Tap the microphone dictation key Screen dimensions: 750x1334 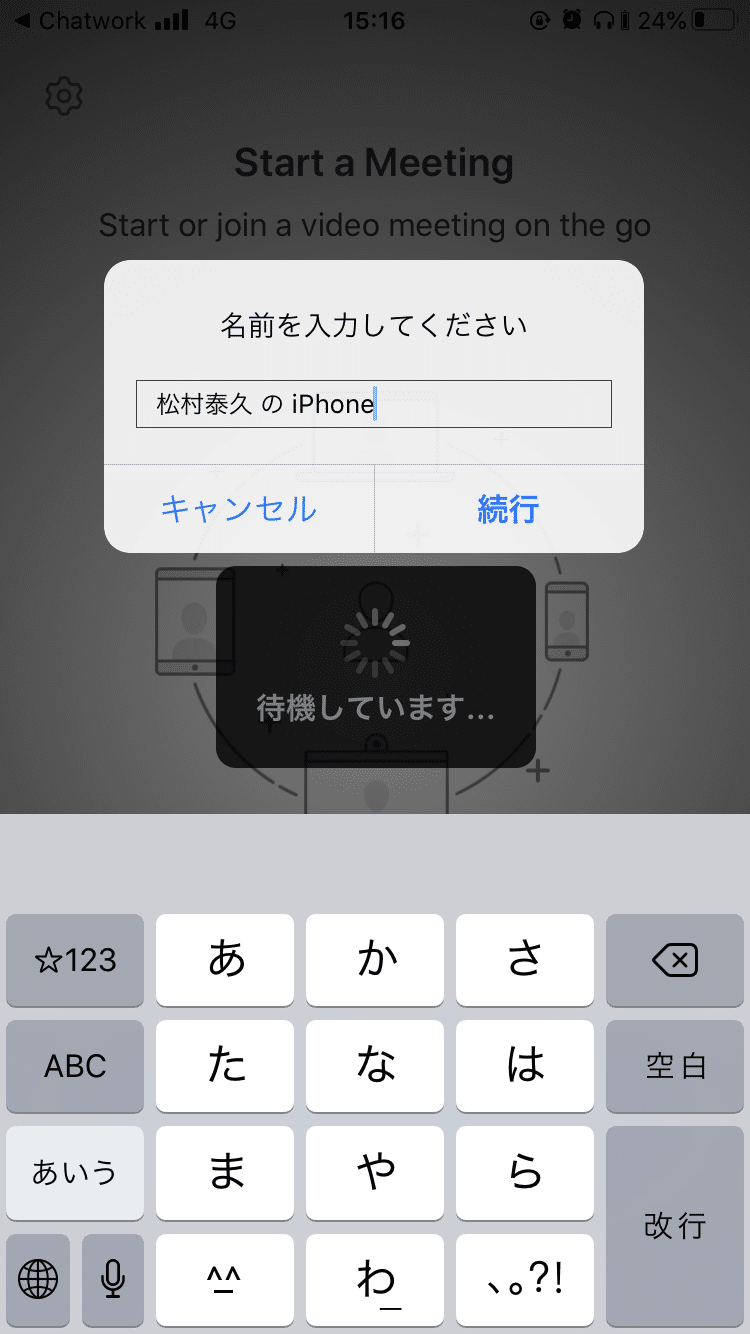pos(112,1277)
